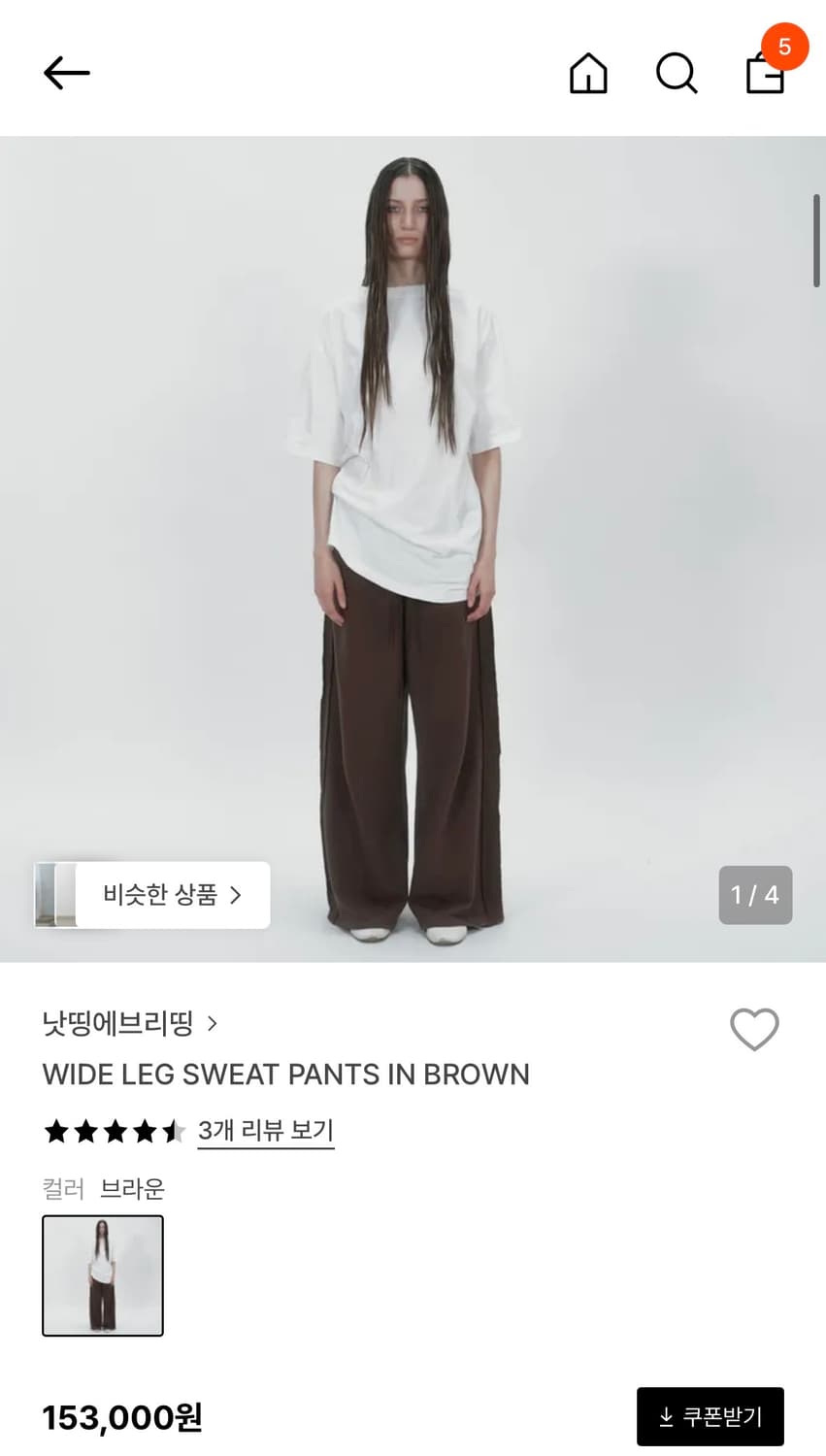Tap the small similar-product preview thumbnail
This screenshot has height=1456, width=826.
pyautogui.click(x=56, y=895)
